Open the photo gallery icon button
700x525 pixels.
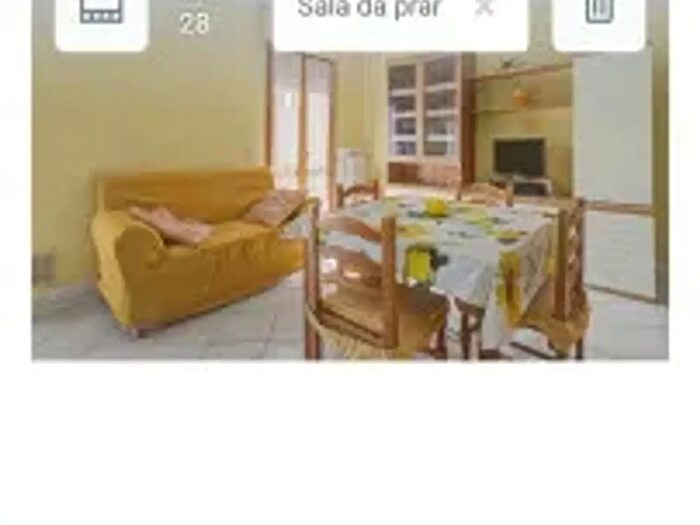(101, 14)
